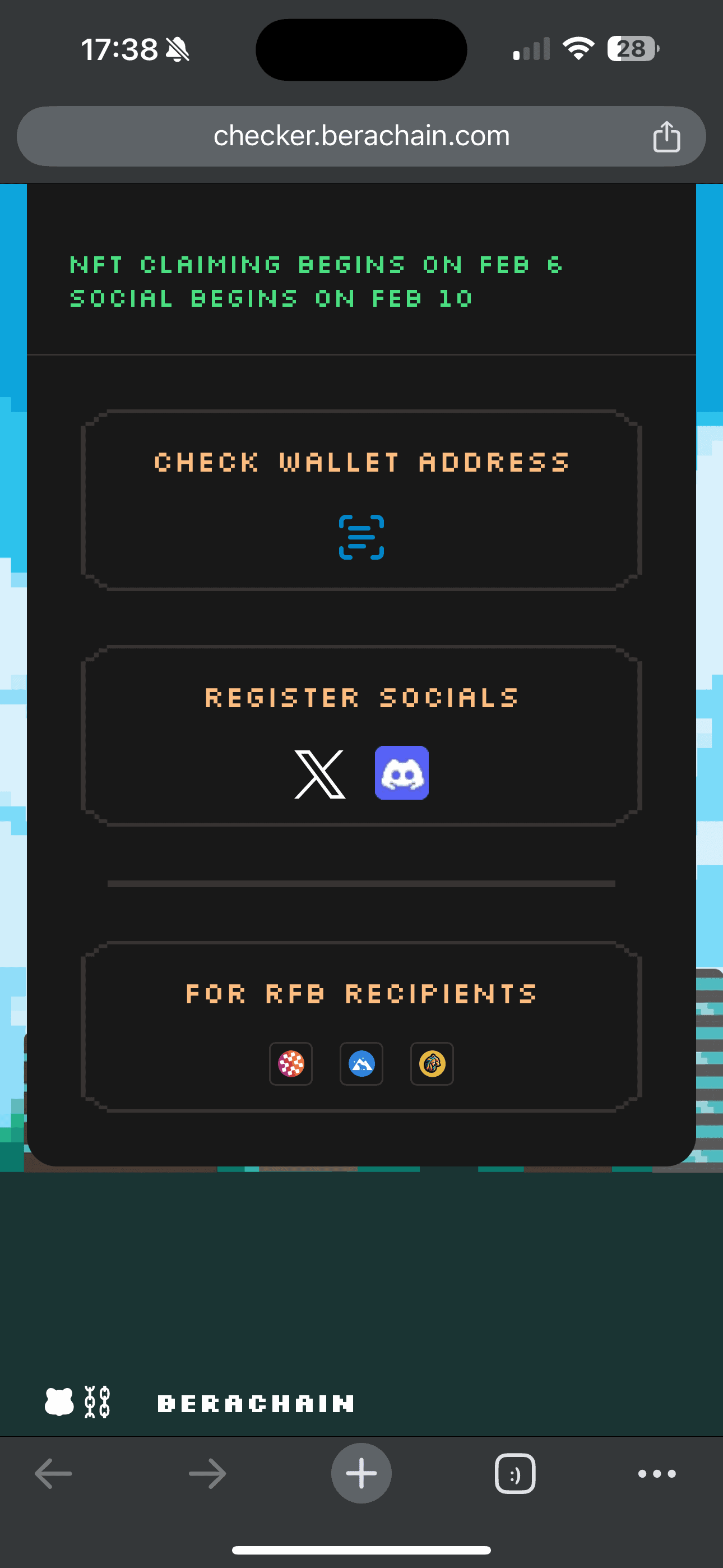Open the yellow RFB recipient icon
The height and width of the screenshot is (1568, 723).
pyautogui.click(x=432, y=1063)
